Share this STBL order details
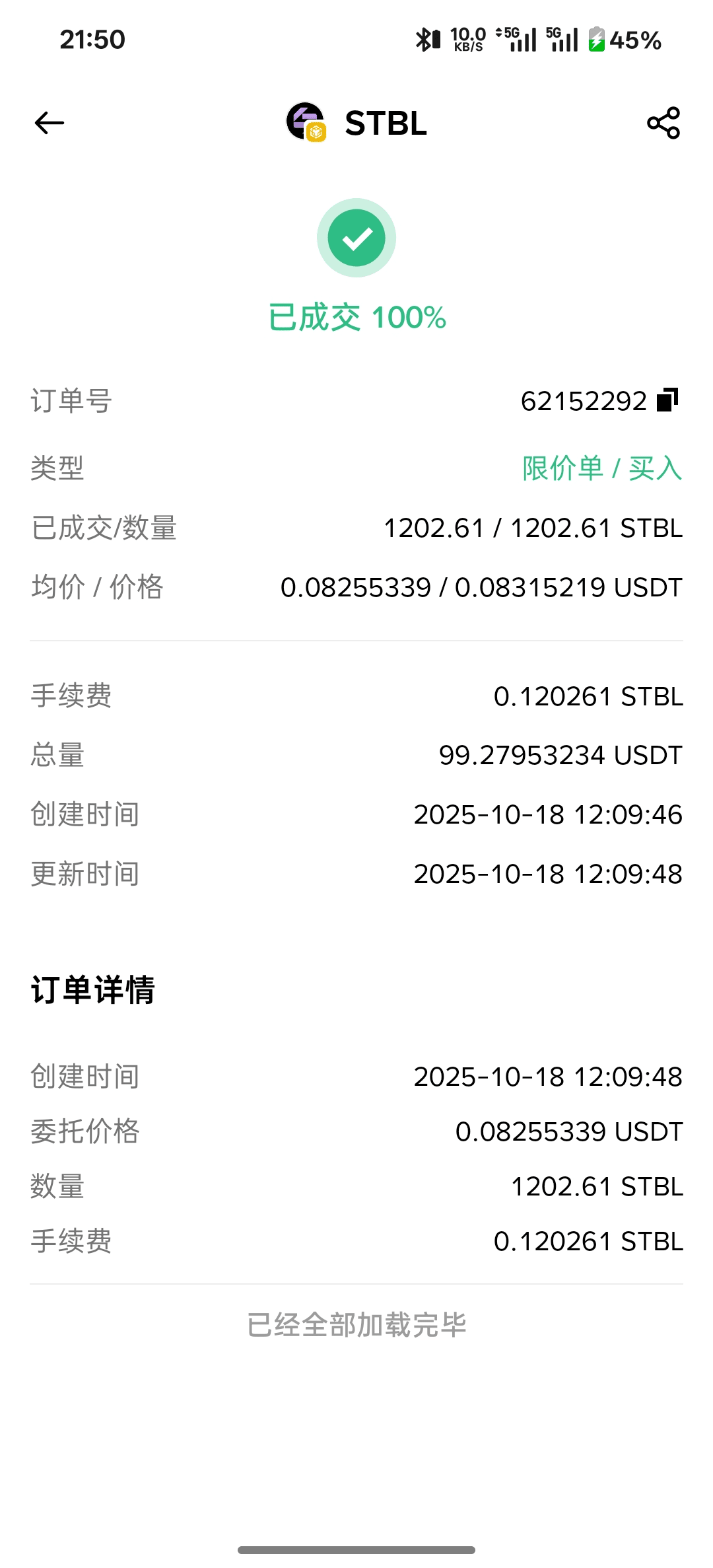The width and height of the screenshot is (713, 1568). coord(663,123)
